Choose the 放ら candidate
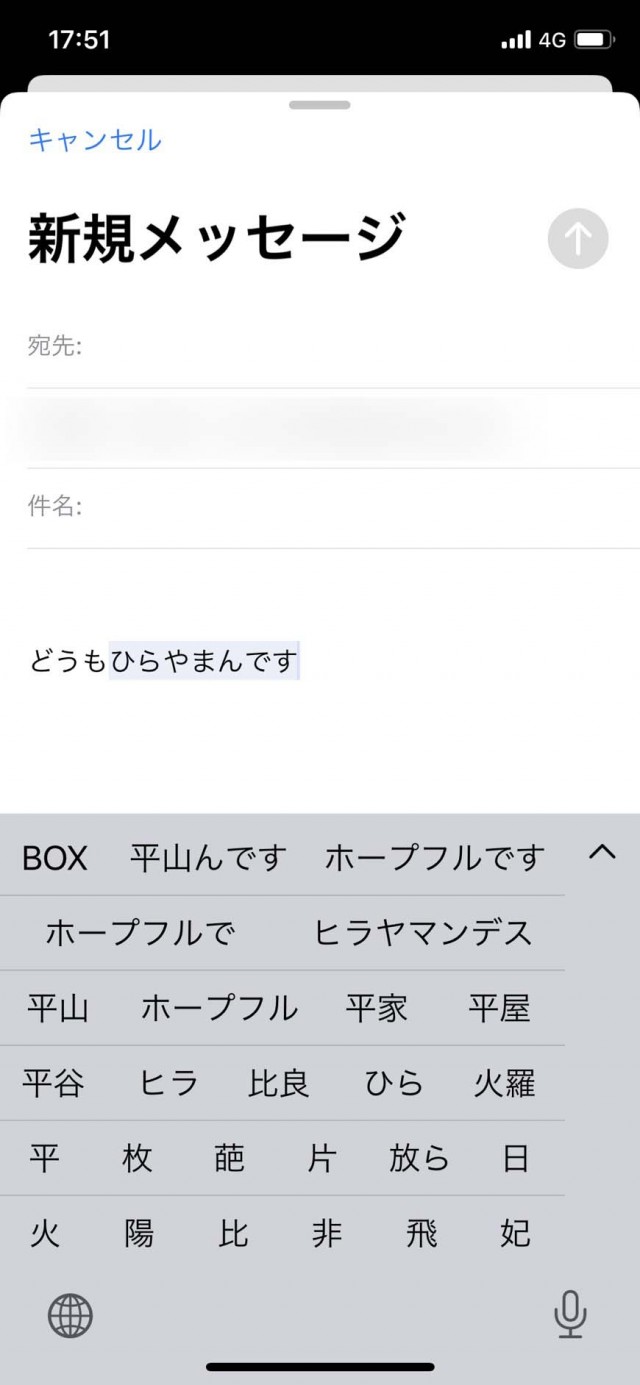640x1385 pixels. (x=419, y=1158)
